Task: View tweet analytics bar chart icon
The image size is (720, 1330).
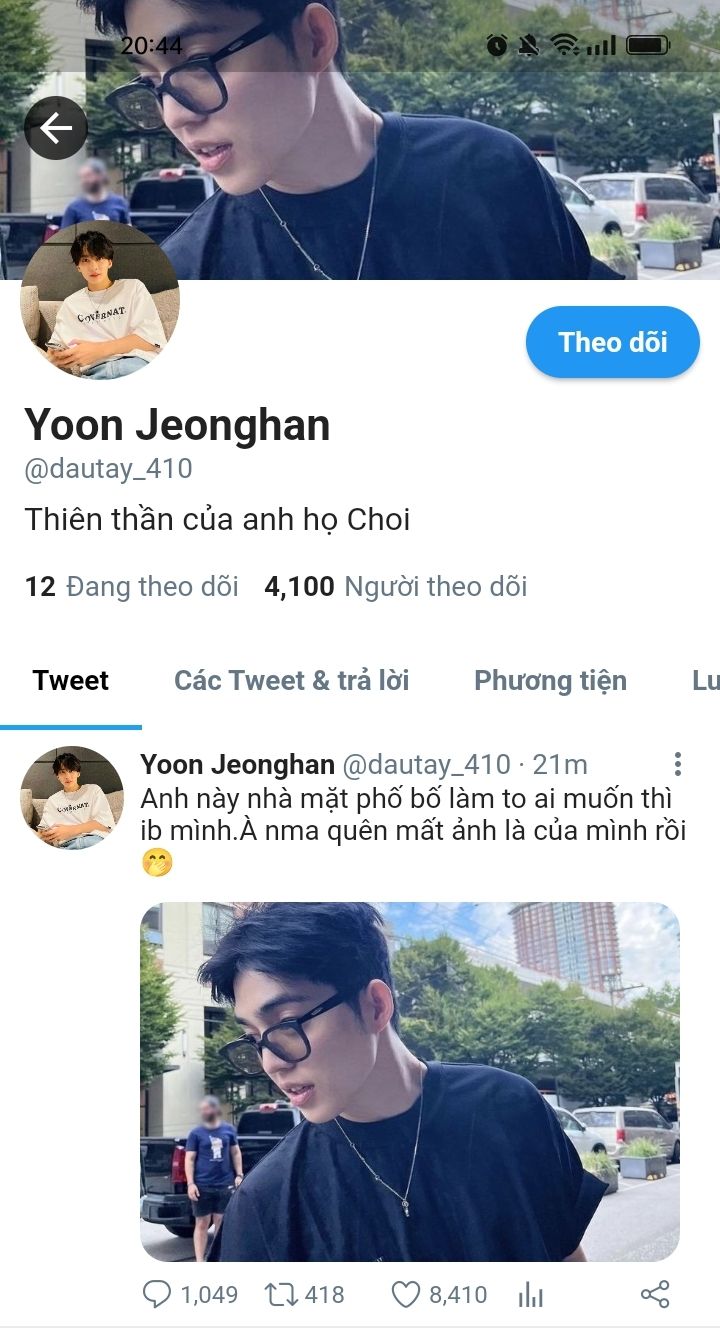Action: pos(530,1295)
